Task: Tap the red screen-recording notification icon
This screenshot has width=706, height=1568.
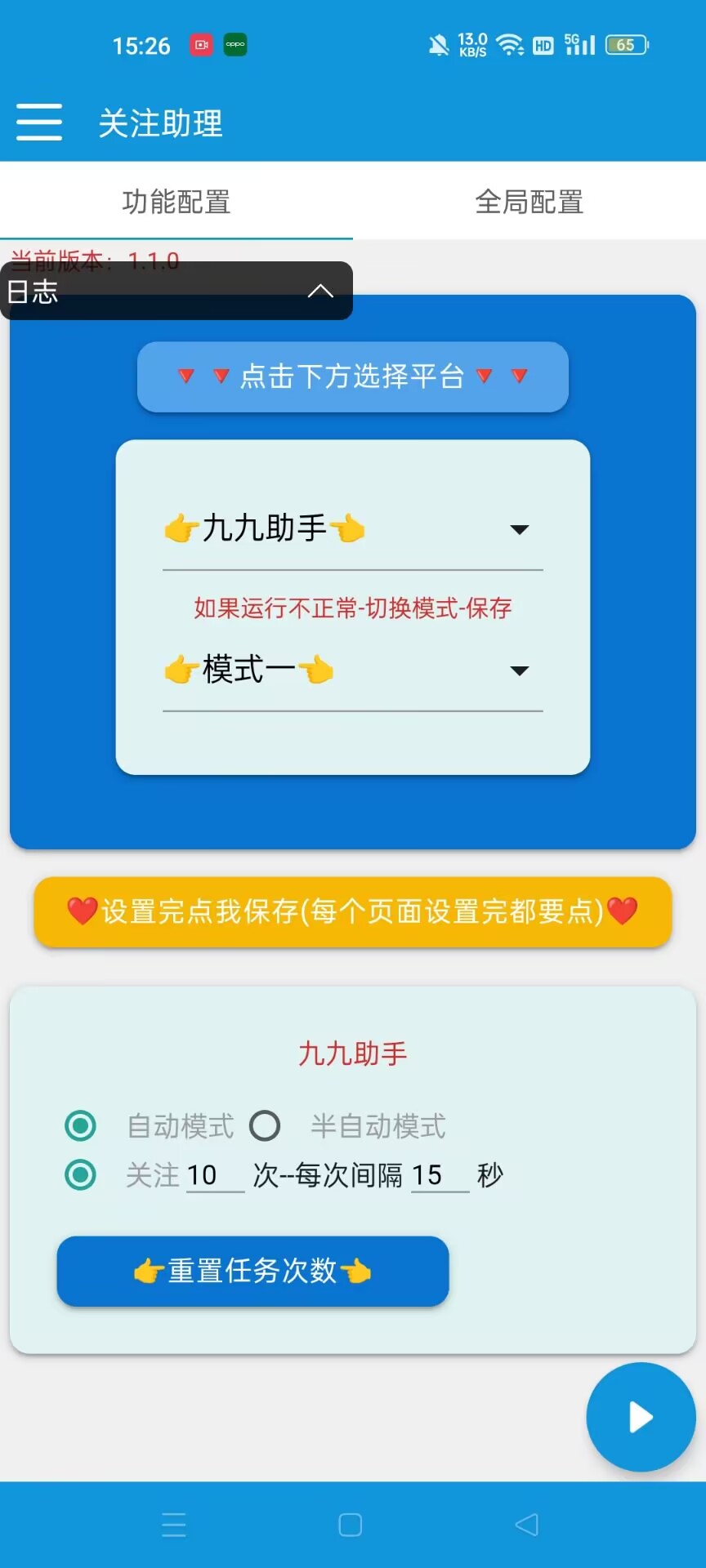Action: click(201, 45)
